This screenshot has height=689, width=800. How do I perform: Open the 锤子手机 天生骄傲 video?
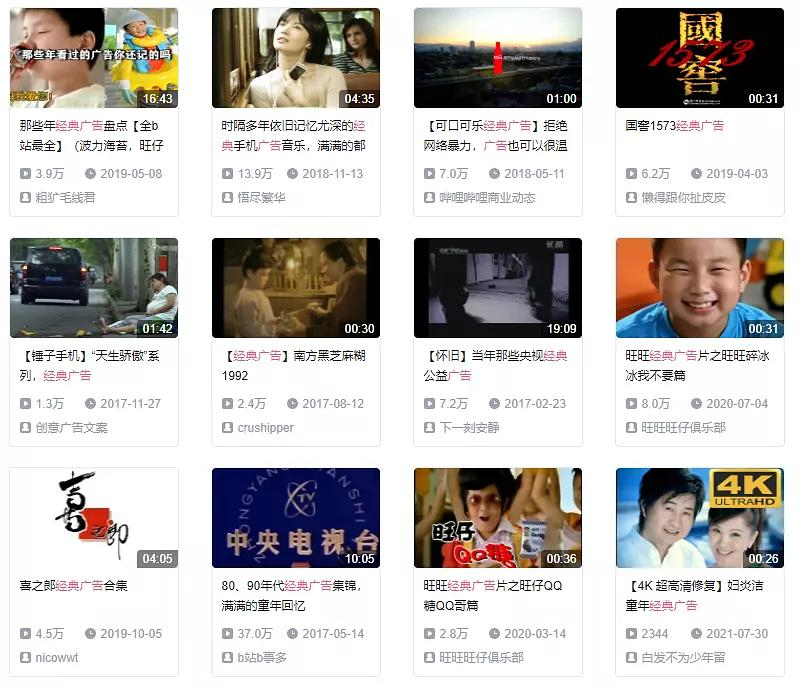[x=94, y=288]
